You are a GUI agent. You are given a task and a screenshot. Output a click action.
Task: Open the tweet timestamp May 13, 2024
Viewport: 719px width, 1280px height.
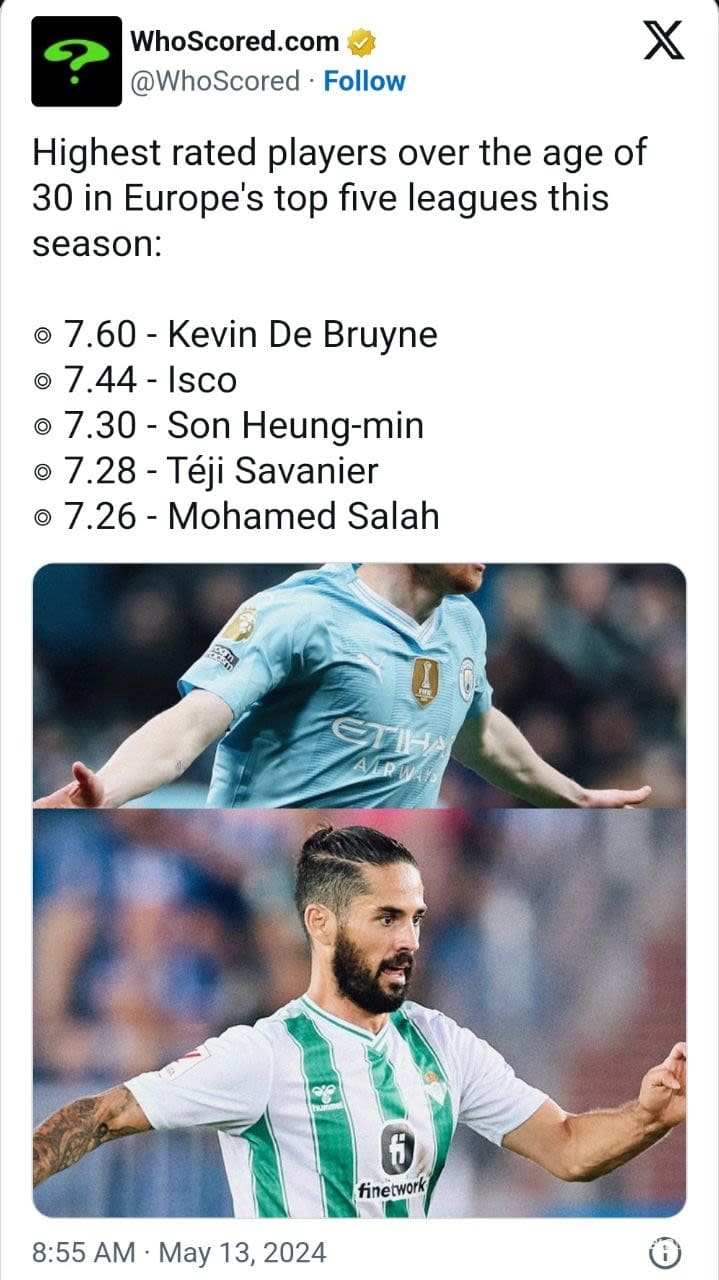pos(179,1251)
